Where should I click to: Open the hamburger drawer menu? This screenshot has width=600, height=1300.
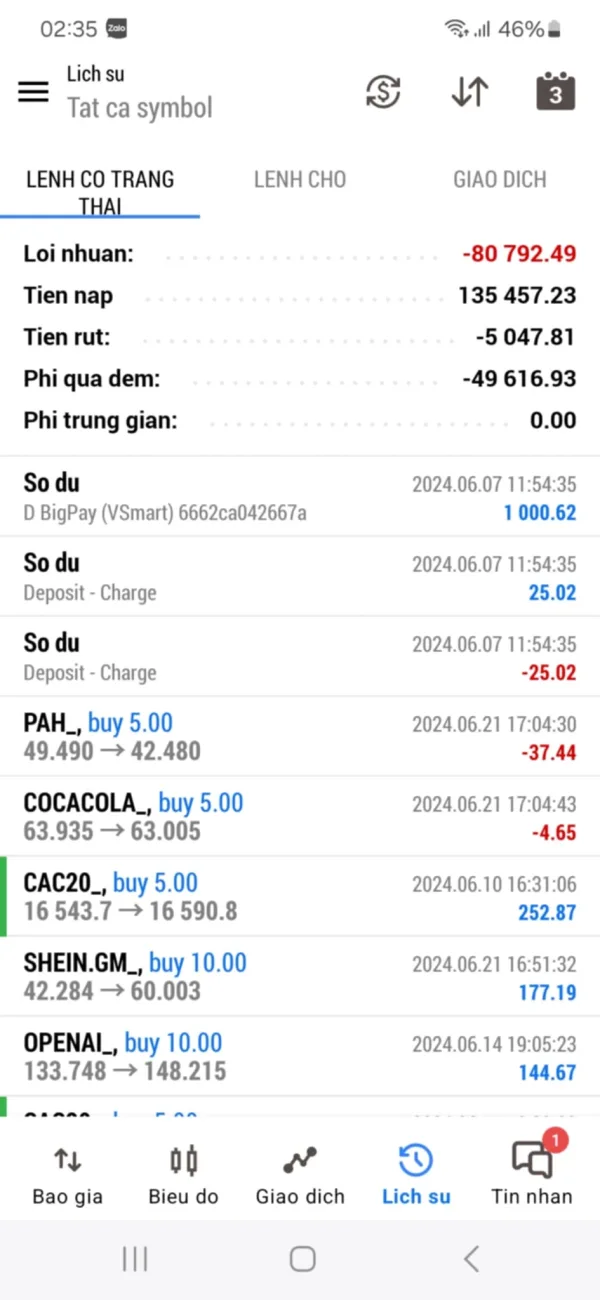pos(33,92)
